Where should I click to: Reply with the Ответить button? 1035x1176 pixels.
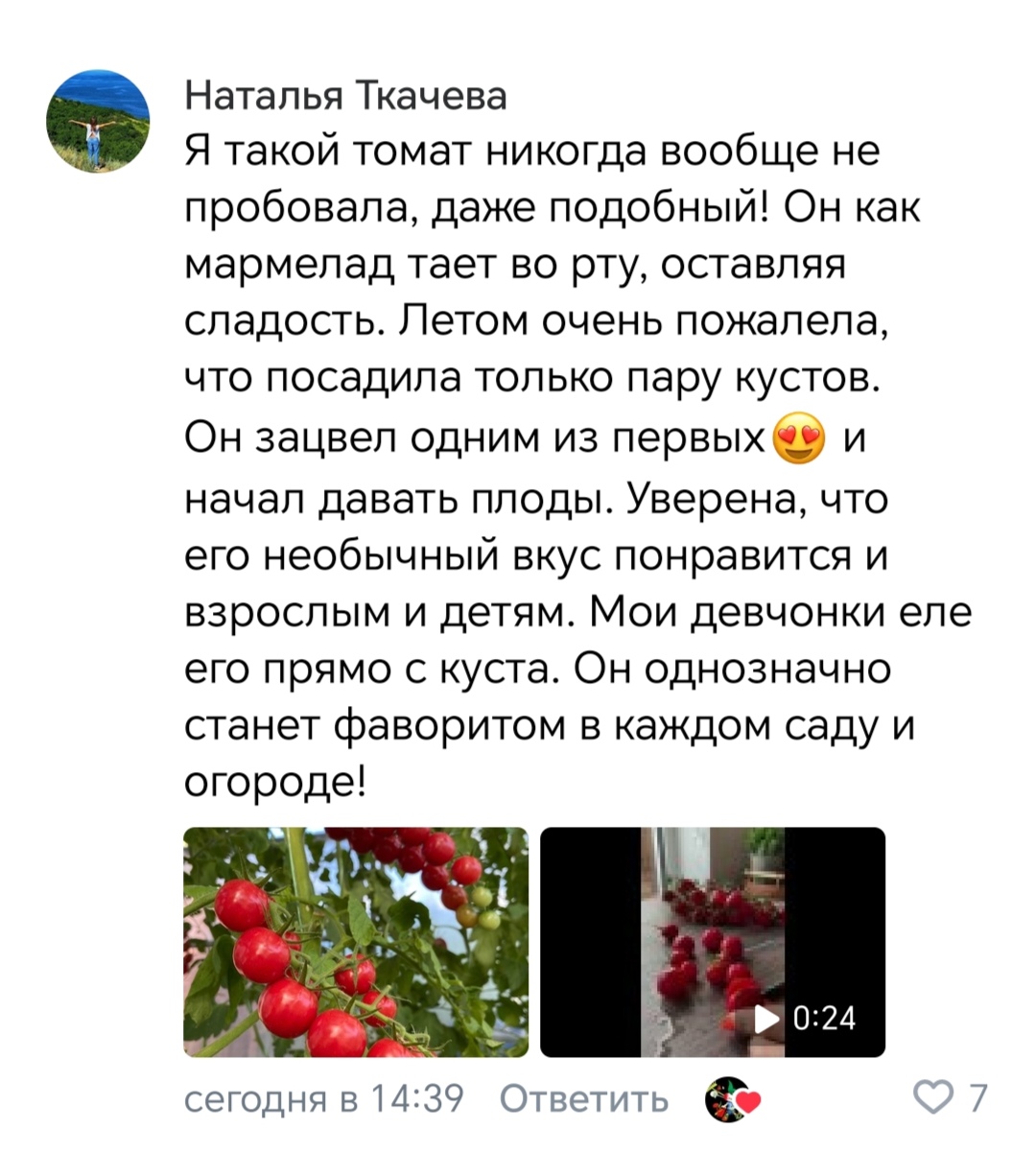(x=584, y=1098)
